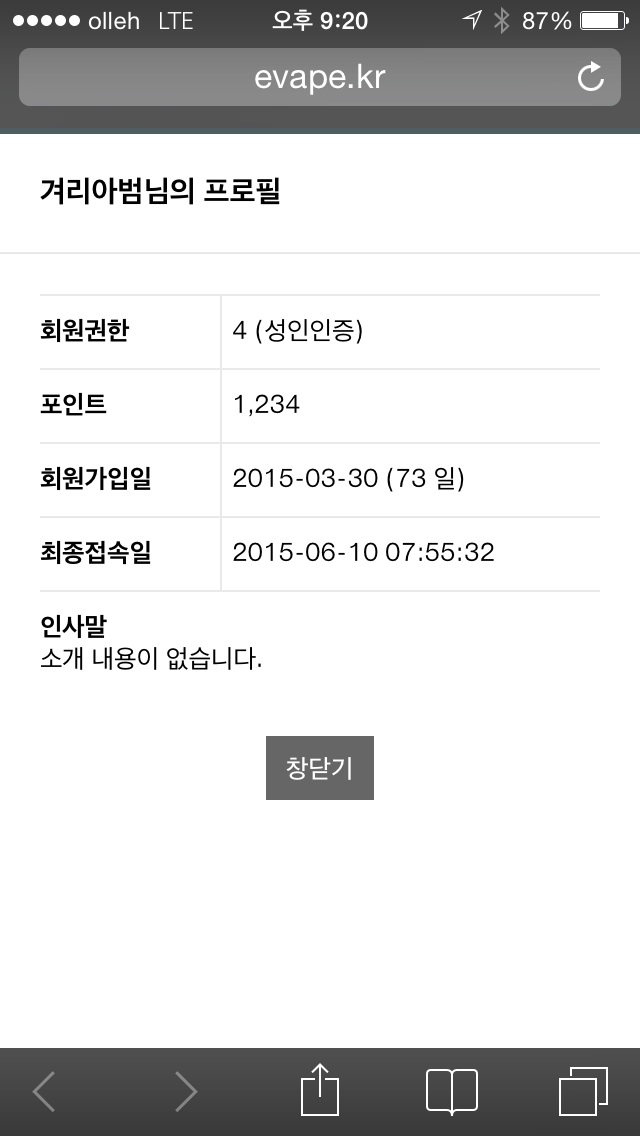Tap the evape.kr address bar
The height and width of the screenshot is (1136, 640).
(x=320, y=78)
